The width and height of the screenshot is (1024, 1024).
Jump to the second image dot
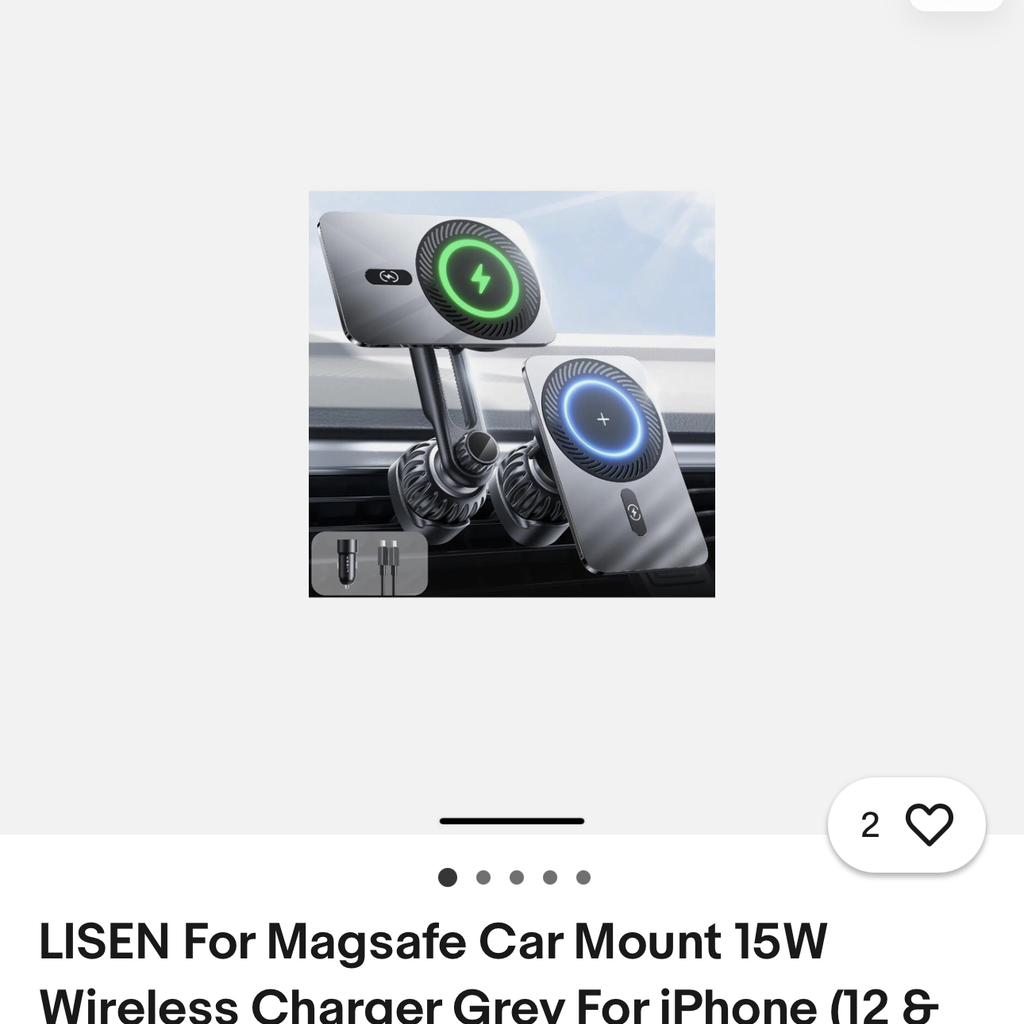pyautogui.click(x=483, y=878)
